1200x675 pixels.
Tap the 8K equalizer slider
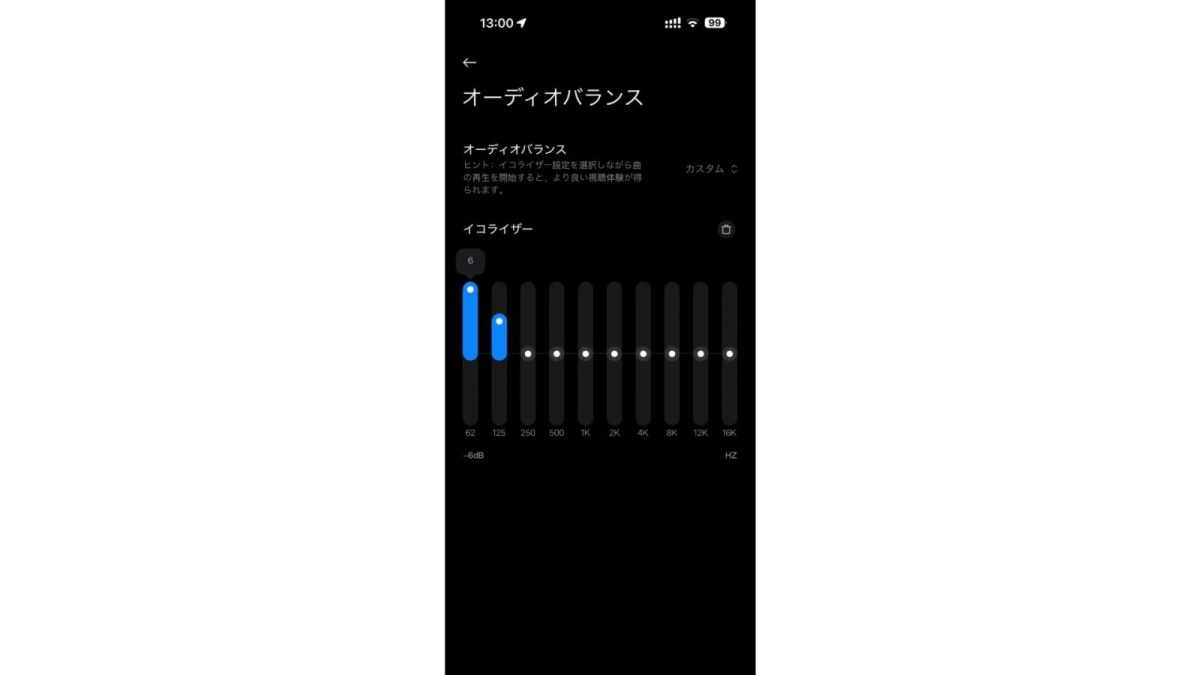pyautogui.click(x=672, y=353)
